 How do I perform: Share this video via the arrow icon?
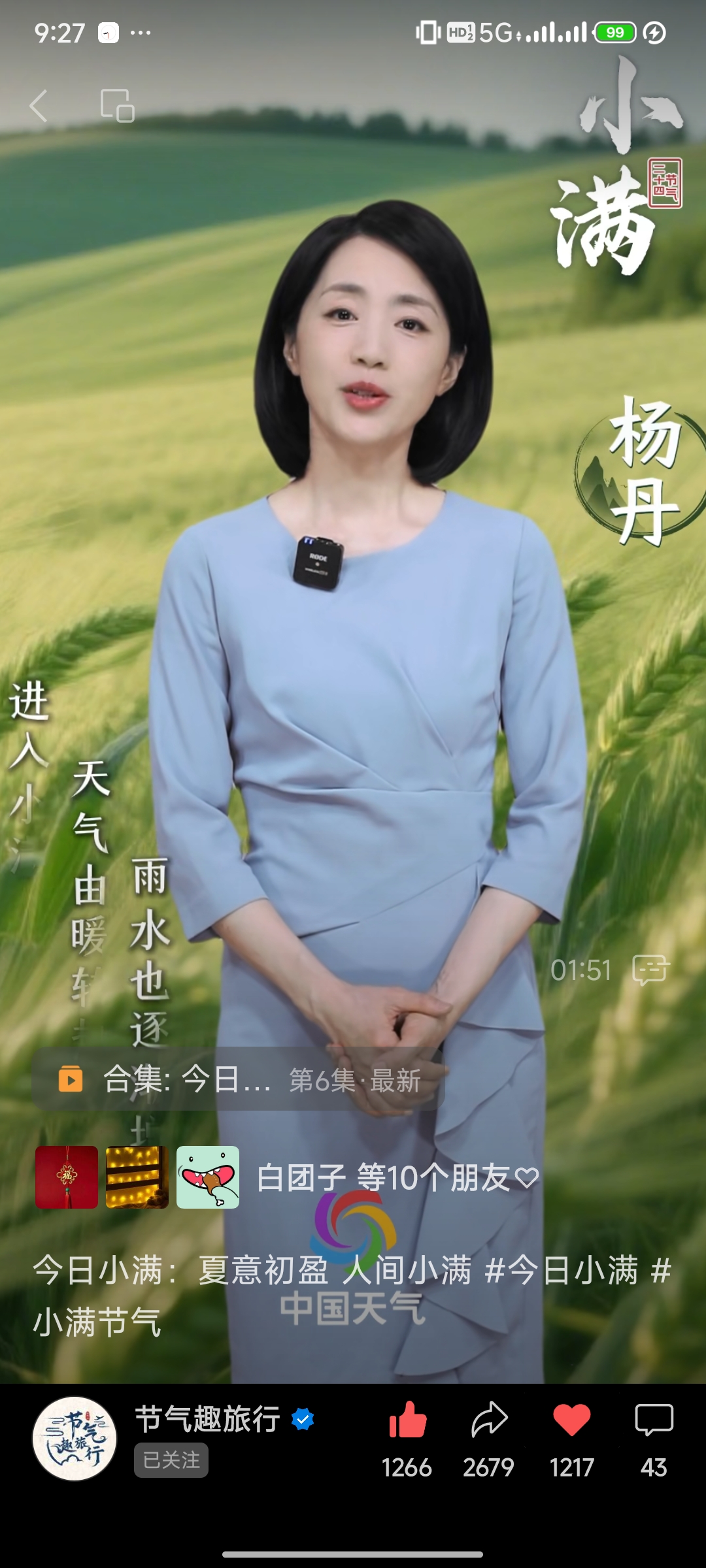[x=489, y=1420]
